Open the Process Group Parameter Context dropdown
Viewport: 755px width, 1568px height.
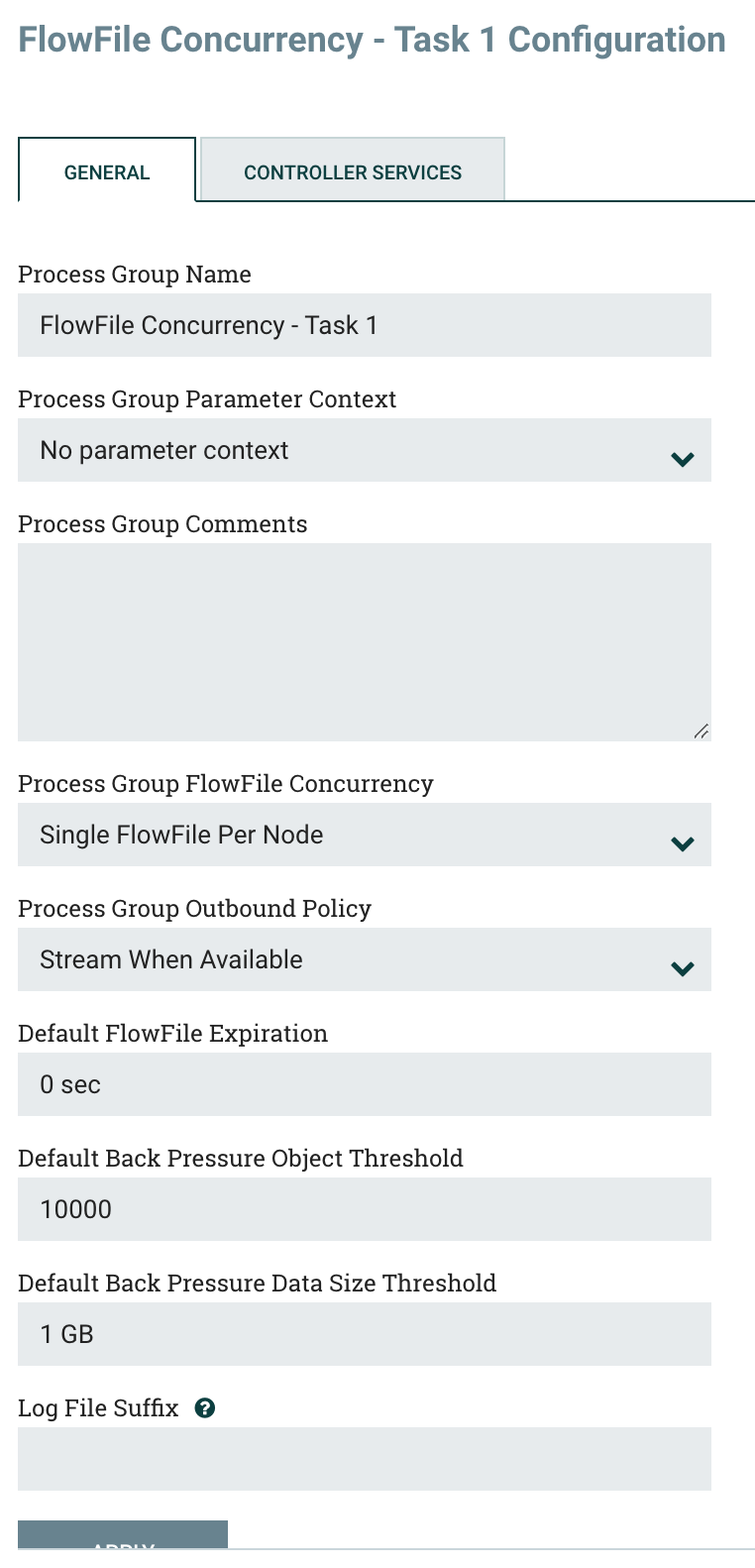click(364, 450)
